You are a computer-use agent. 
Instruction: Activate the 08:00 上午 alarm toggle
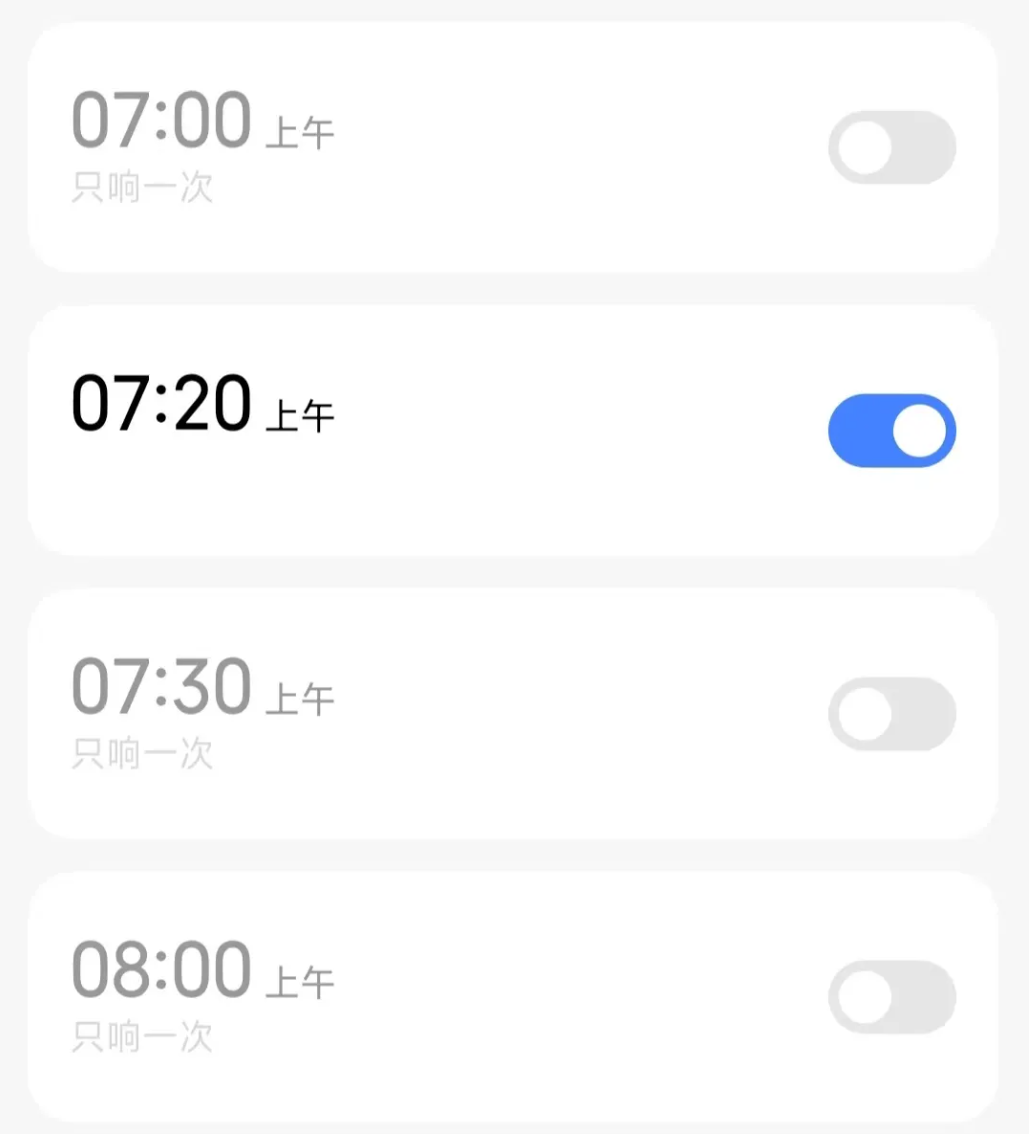891,997
